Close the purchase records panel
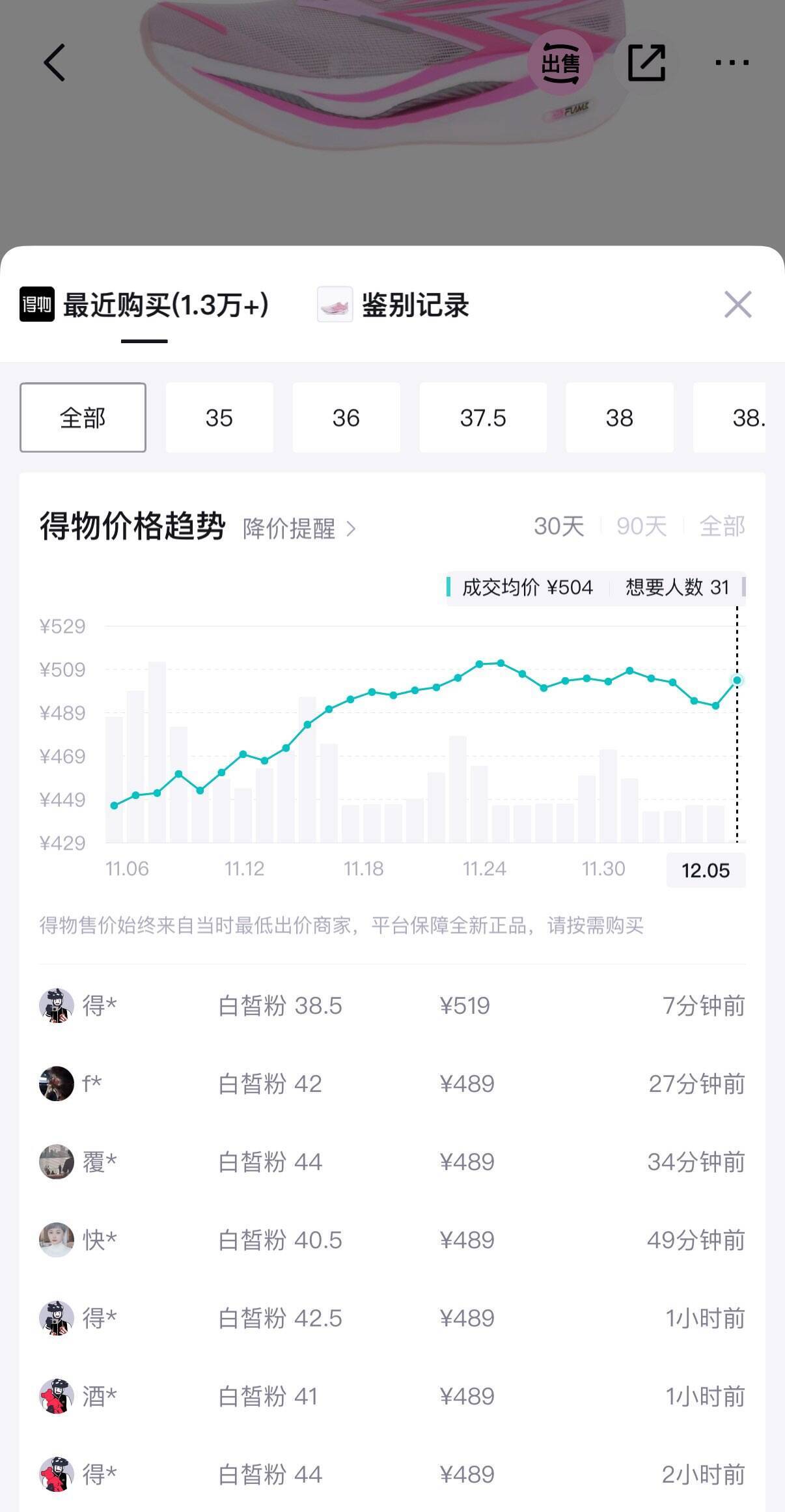 [737, 305]
